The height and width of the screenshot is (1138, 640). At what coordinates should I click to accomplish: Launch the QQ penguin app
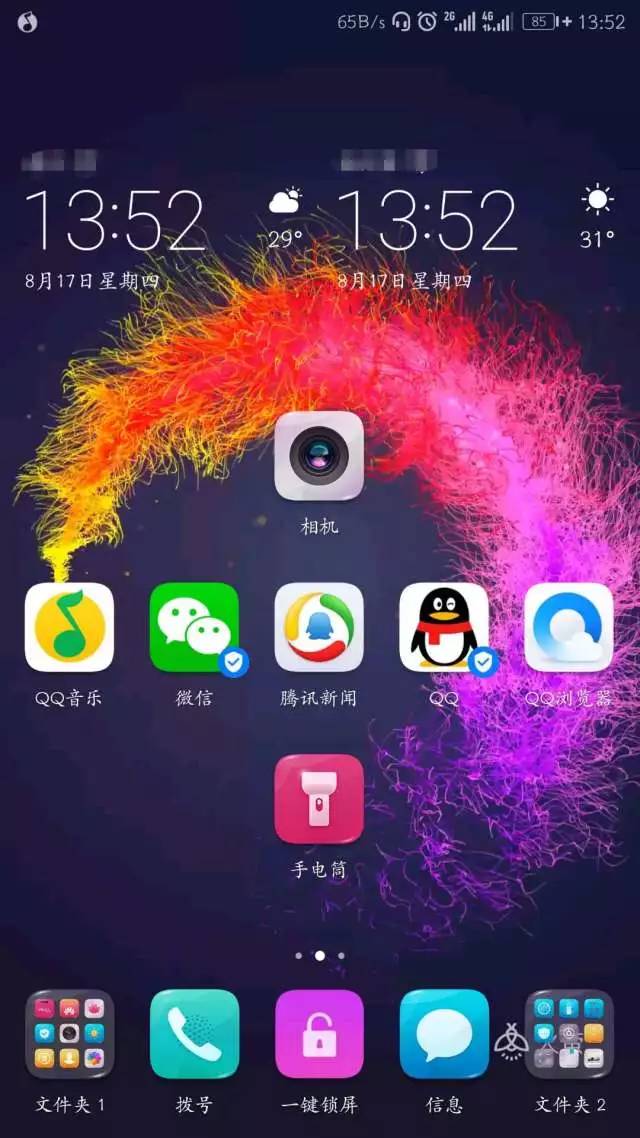[444, 627]
